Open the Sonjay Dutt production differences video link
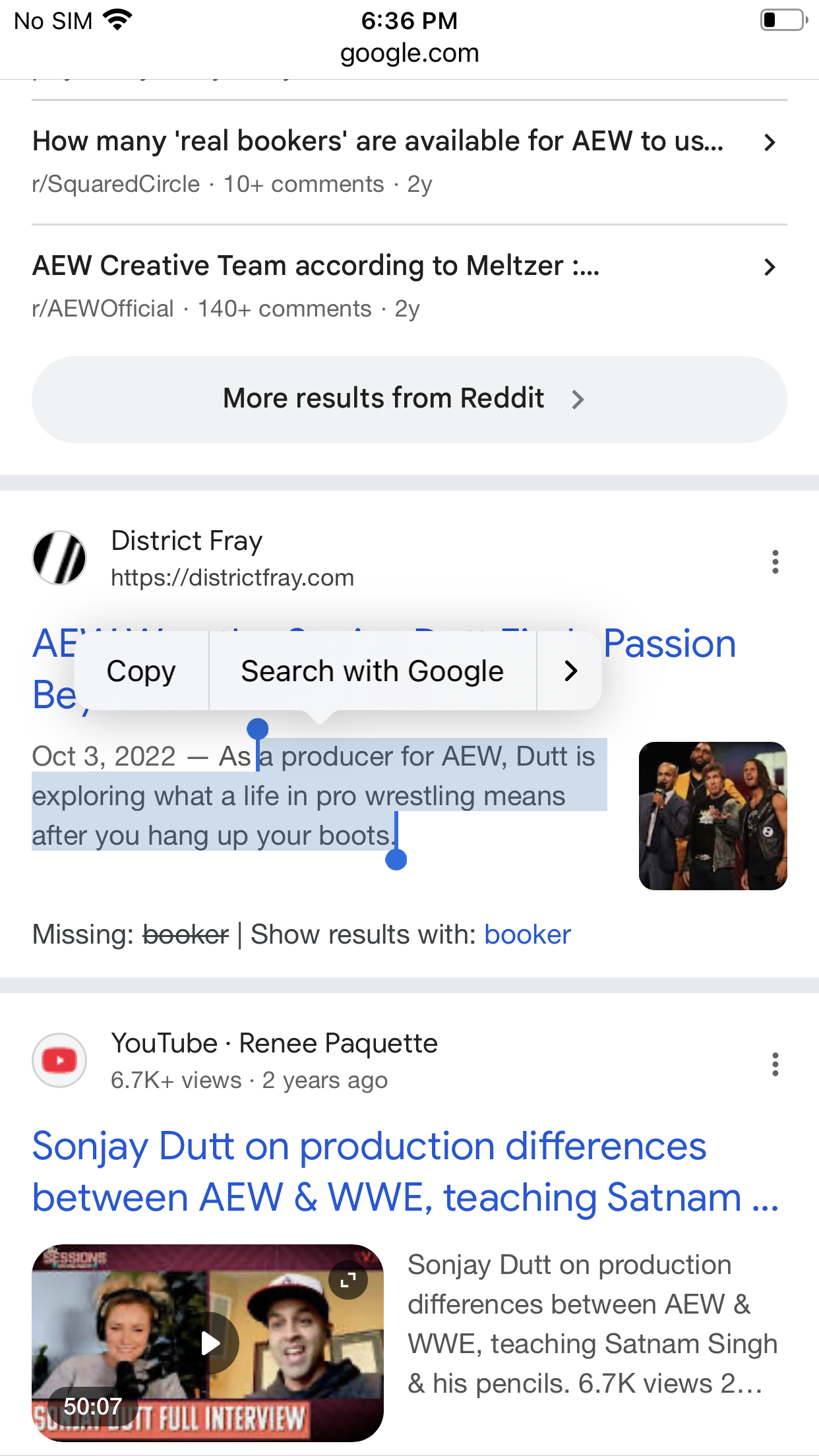The image size is (819, 1456). tap(405, 1171)
